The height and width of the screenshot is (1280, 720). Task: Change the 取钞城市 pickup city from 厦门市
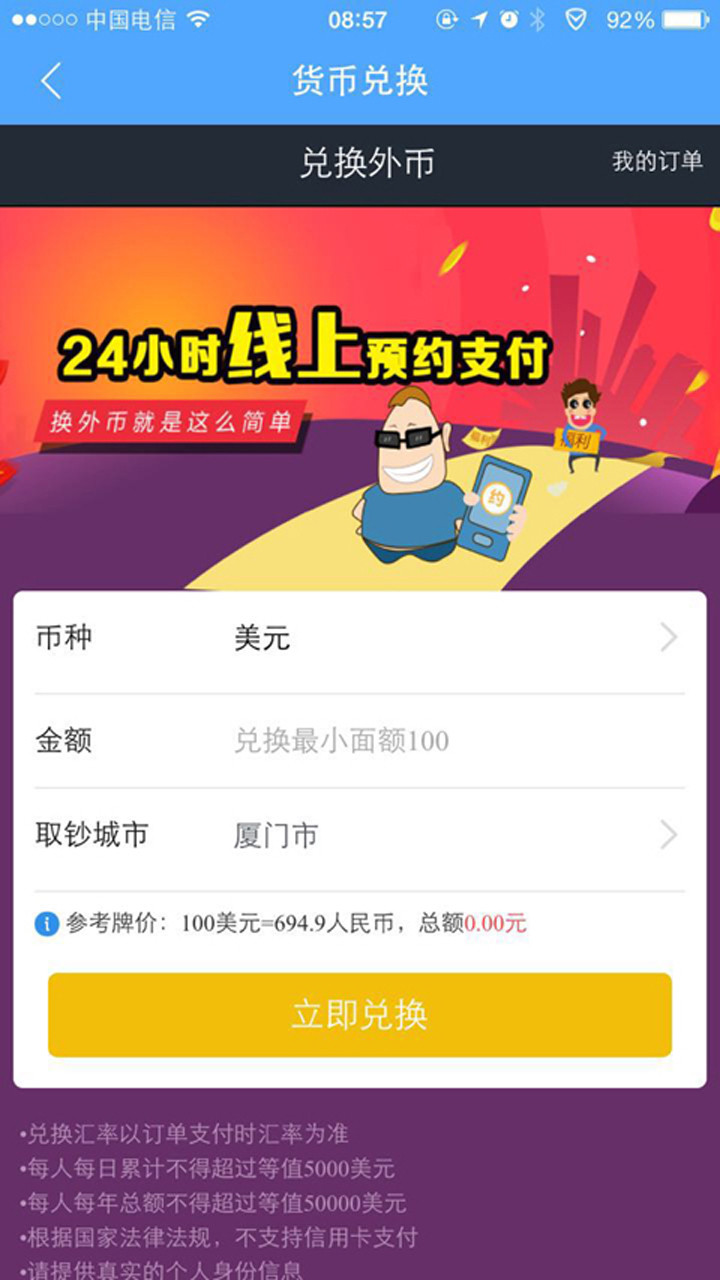click(360, 835)
